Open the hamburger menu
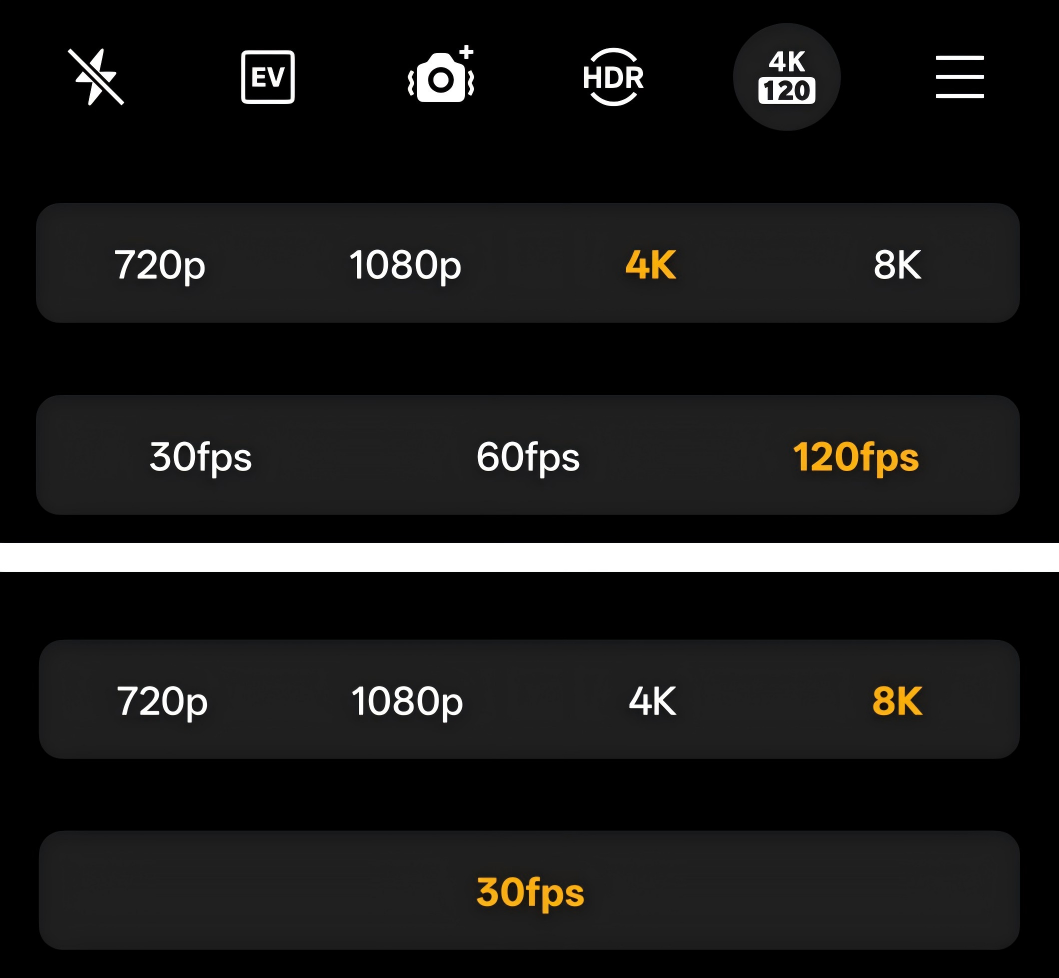Viewport: 1059px width, 978px height. click(959, 77)
